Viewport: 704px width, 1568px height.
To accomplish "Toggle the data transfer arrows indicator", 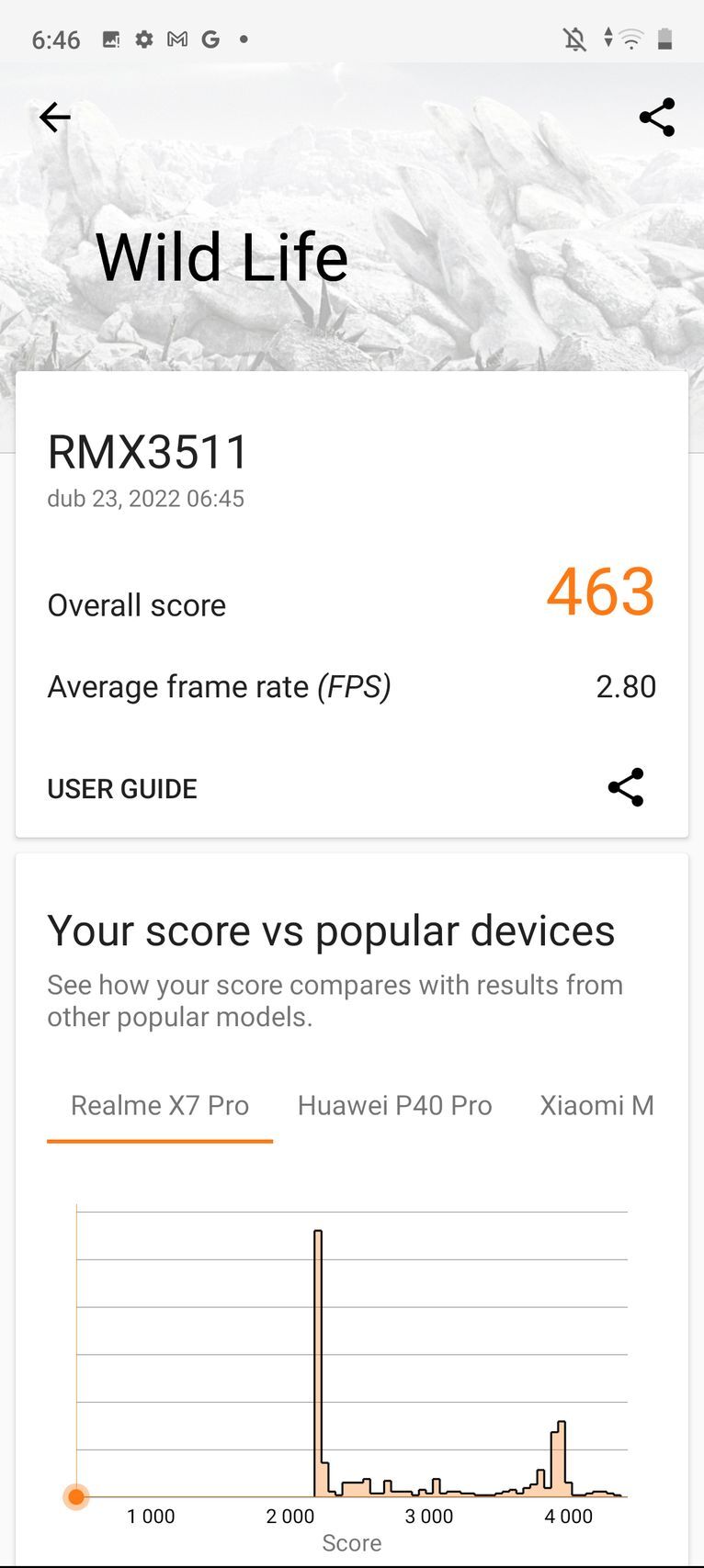I will tap(607, 39).
